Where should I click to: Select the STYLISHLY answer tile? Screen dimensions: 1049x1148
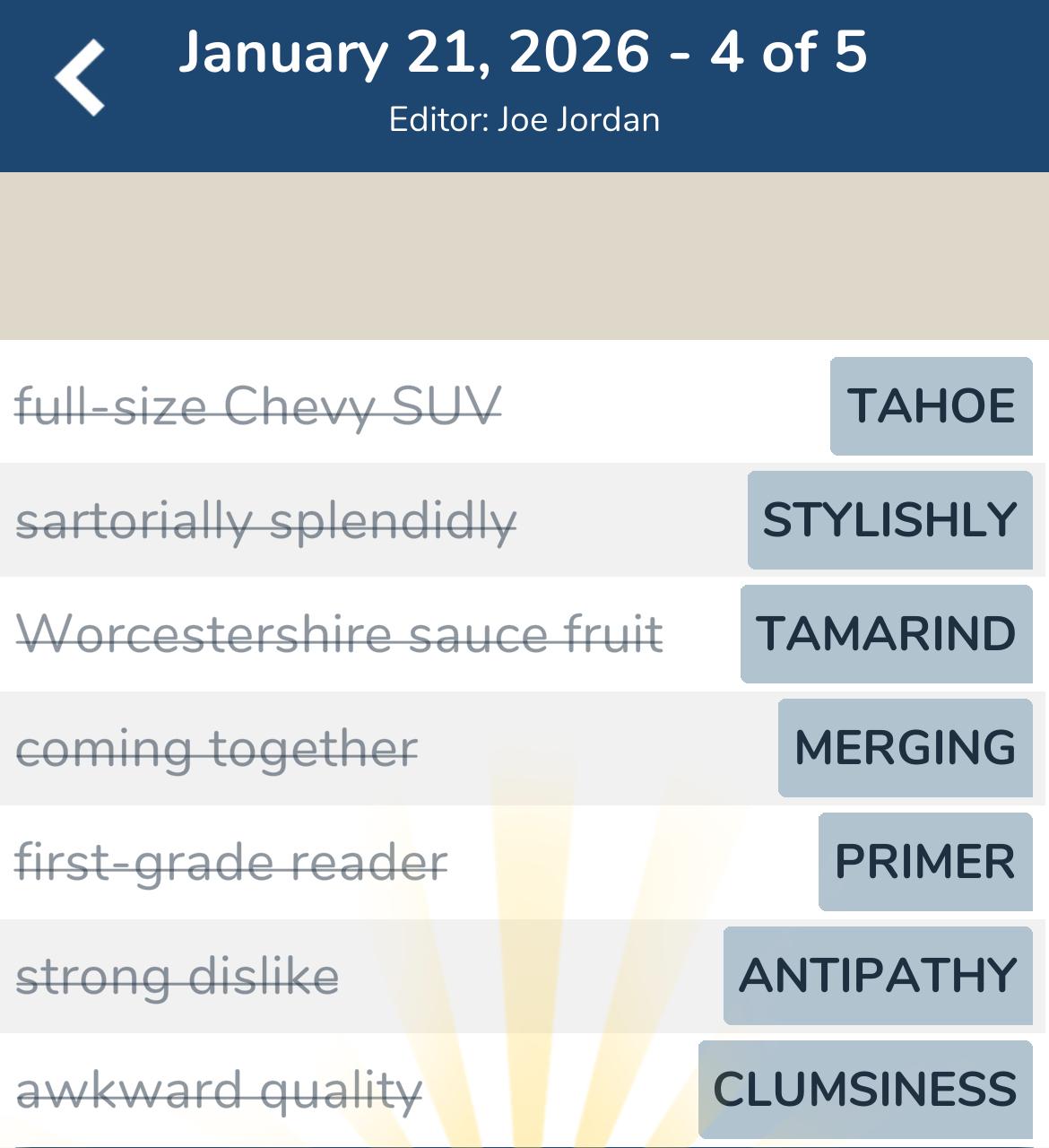[x=889, y=518]
